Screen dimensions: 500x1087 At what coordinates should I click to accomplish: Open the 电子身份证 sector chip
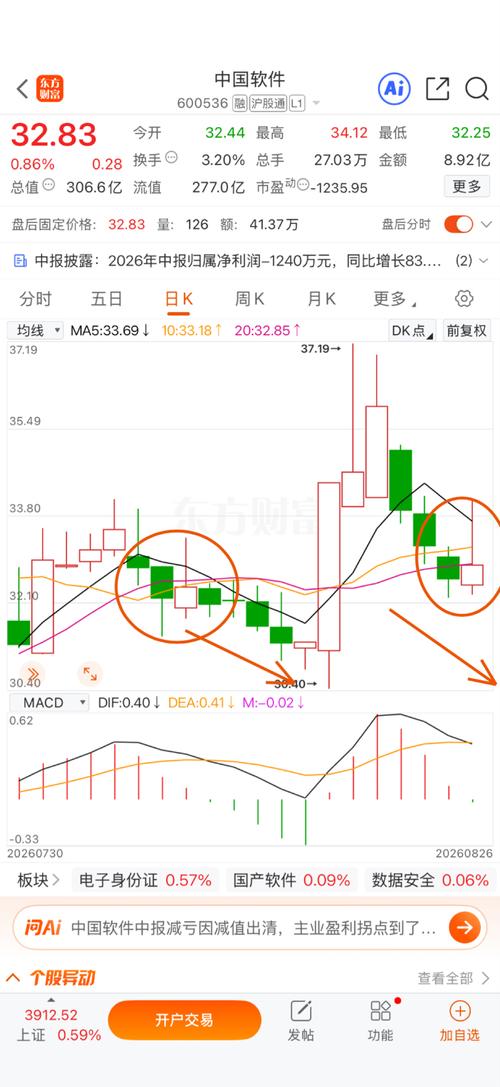pos(146,880)
